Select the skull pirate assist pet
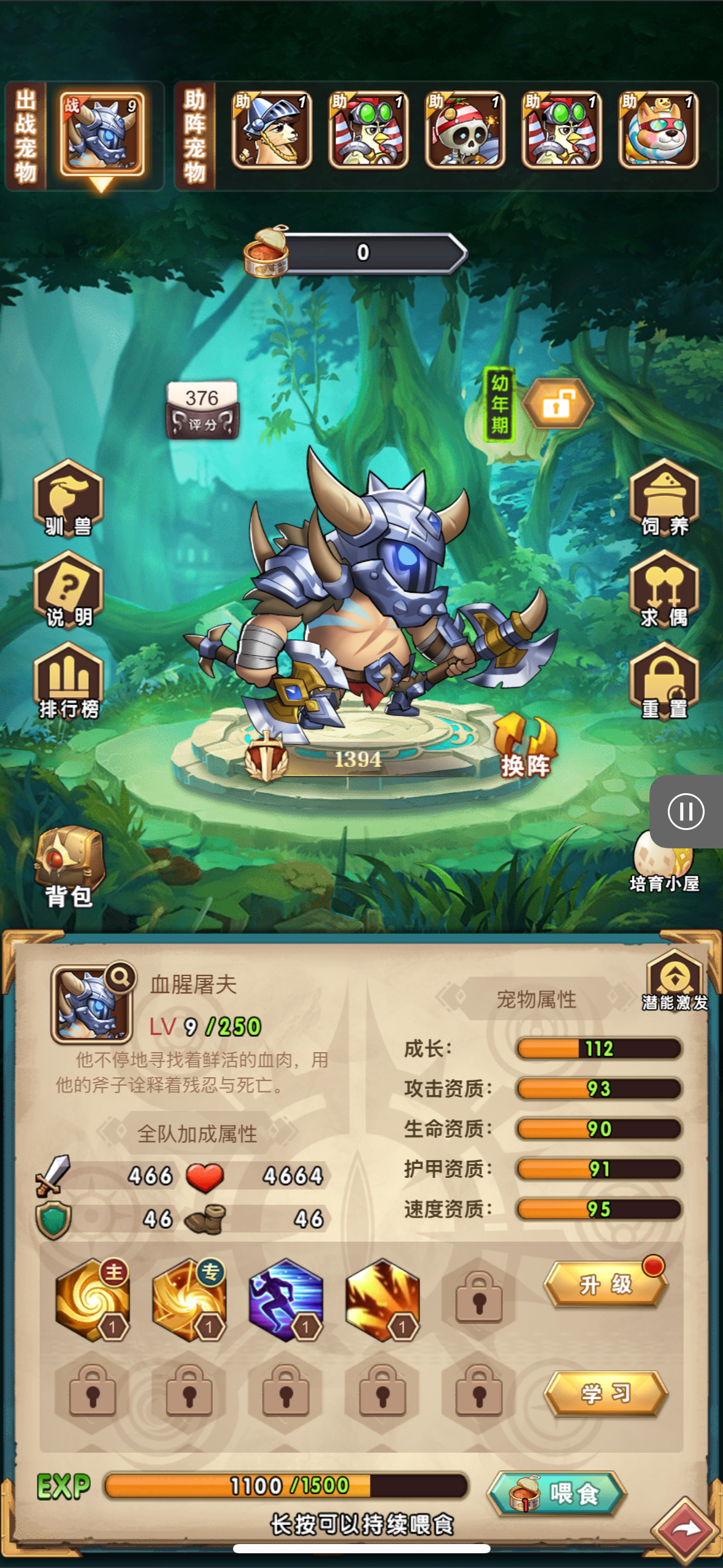Image resolution: width=723 pixels, height=1568 pixels. click(x=465, y=131)
